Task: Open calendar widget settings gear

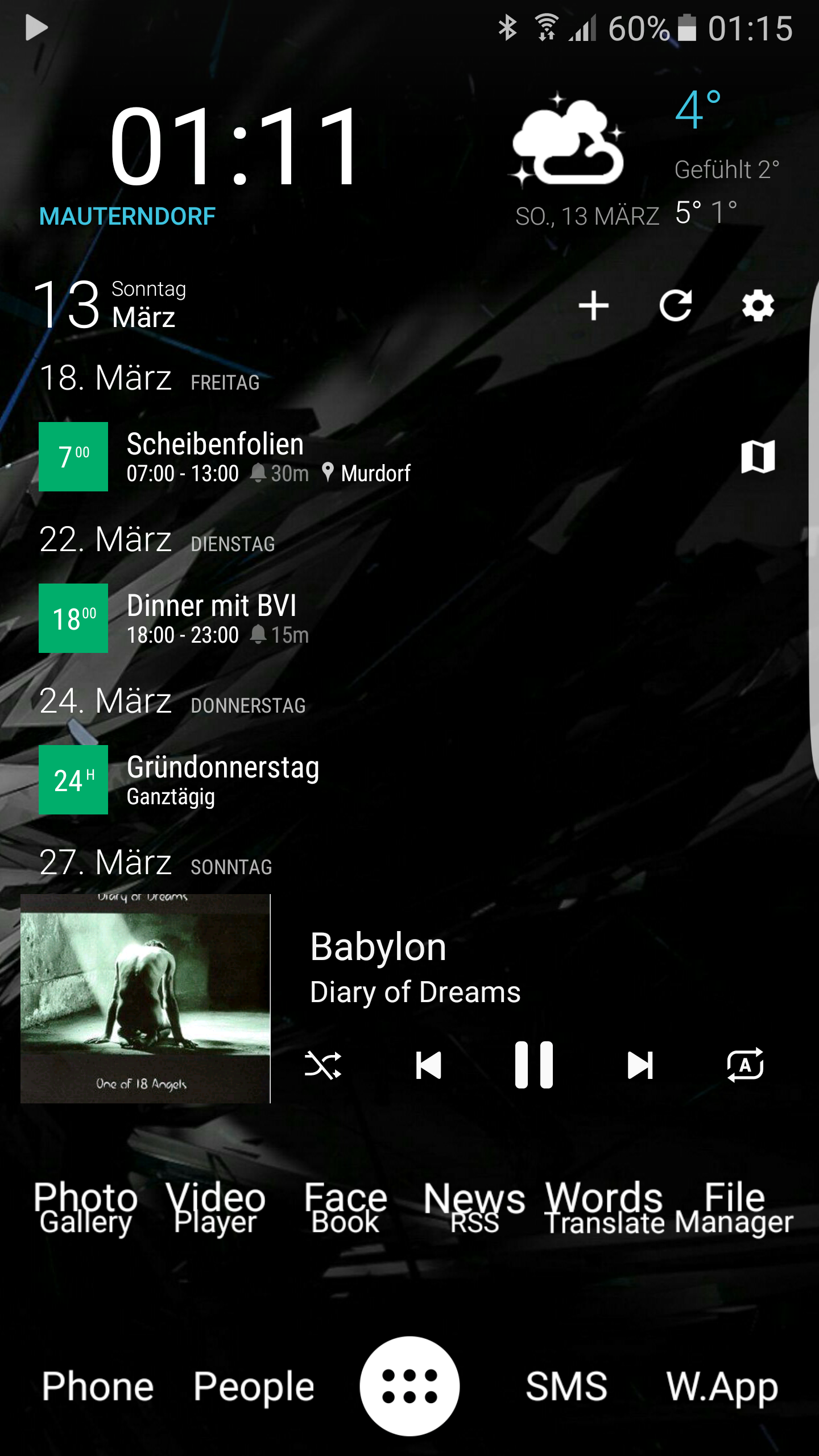Action: click(758, 306)
